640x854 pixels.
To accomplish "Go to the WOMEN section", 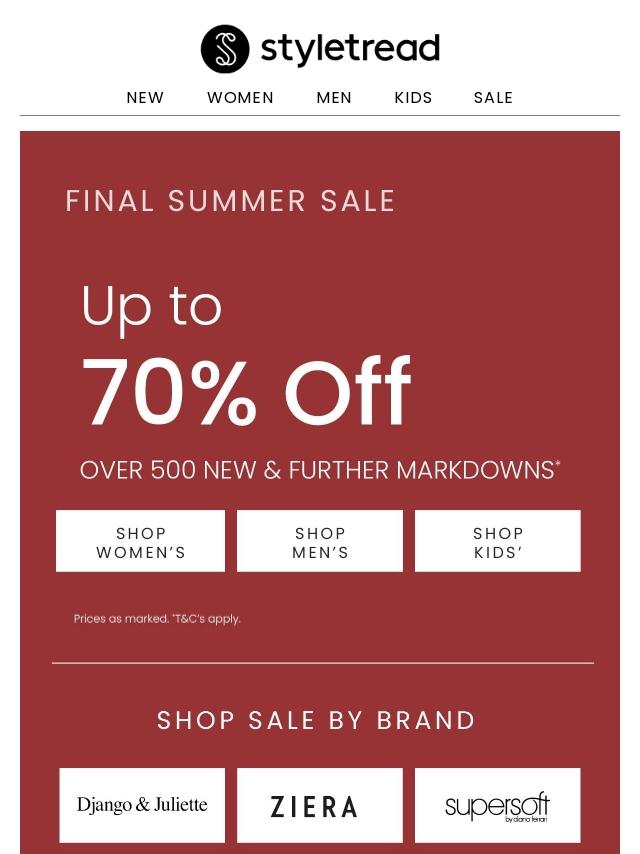I will click(240, 98).
